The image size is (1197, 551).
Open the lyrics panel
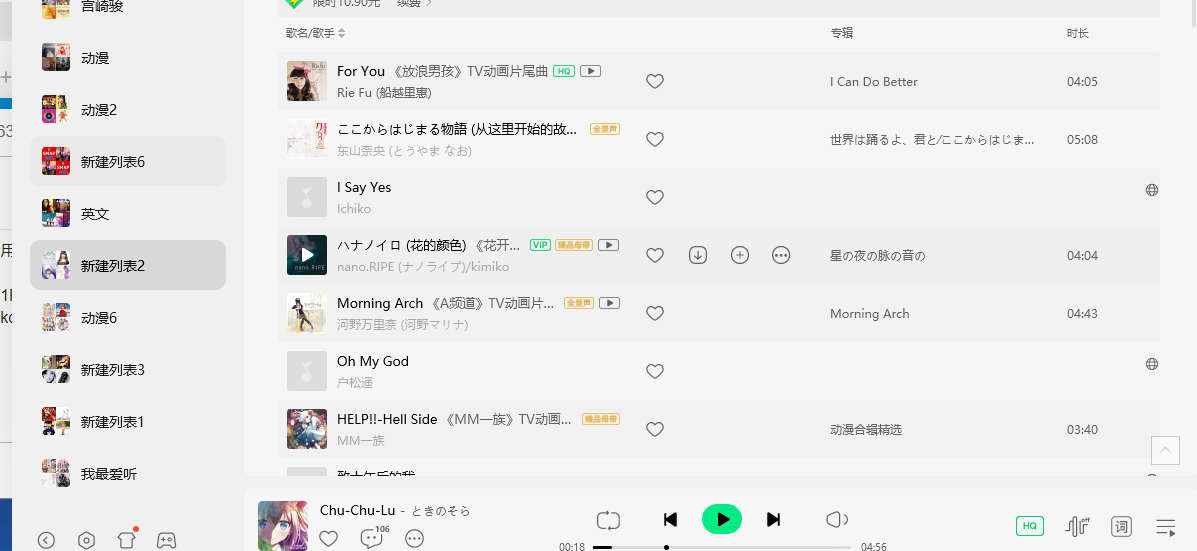(1121, 526)
